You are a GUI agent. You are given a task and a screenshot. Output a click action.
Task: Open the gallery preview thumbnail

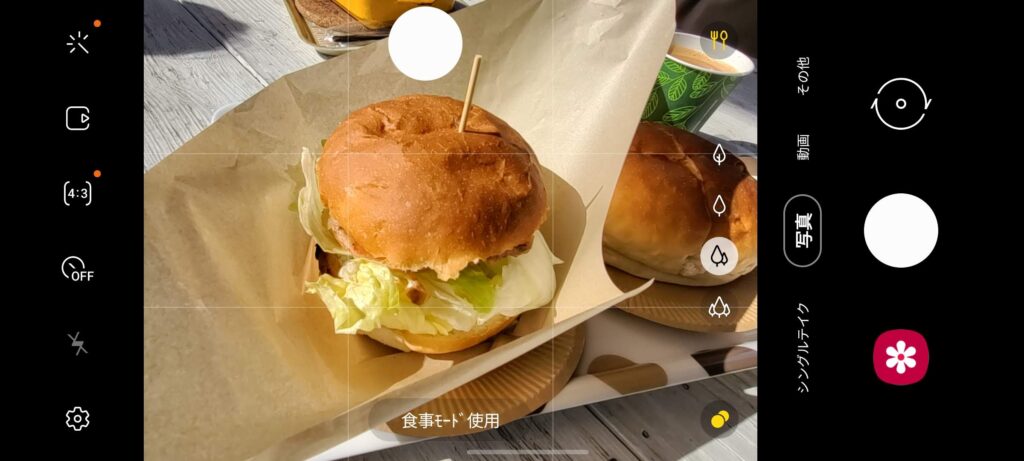coord(900,357)
